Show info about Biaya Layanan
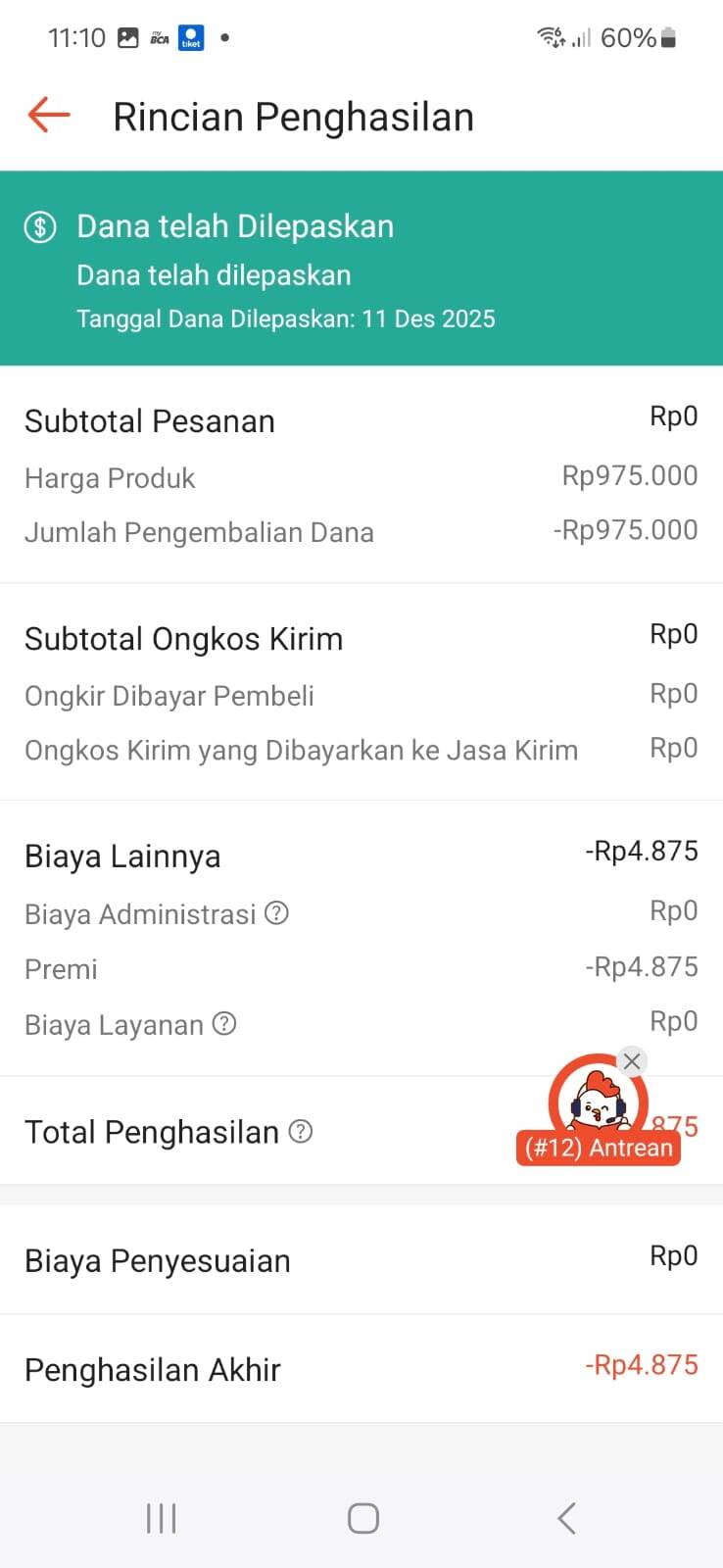This screenshot has width=723, height=1568. pyautogui.click(x=224, y=1024)
